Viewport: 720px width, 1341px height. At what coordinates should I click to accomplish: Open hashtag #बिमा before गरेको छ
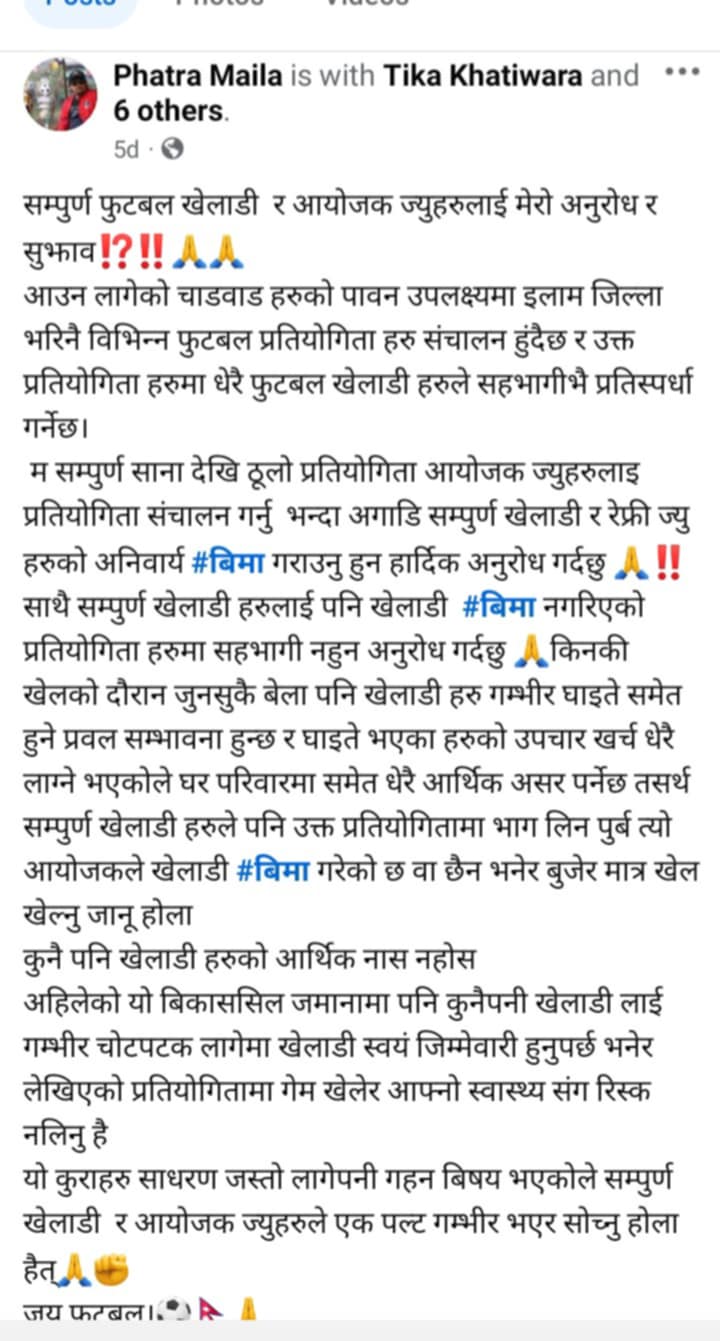pyautogui.click(x=274, y=870)
